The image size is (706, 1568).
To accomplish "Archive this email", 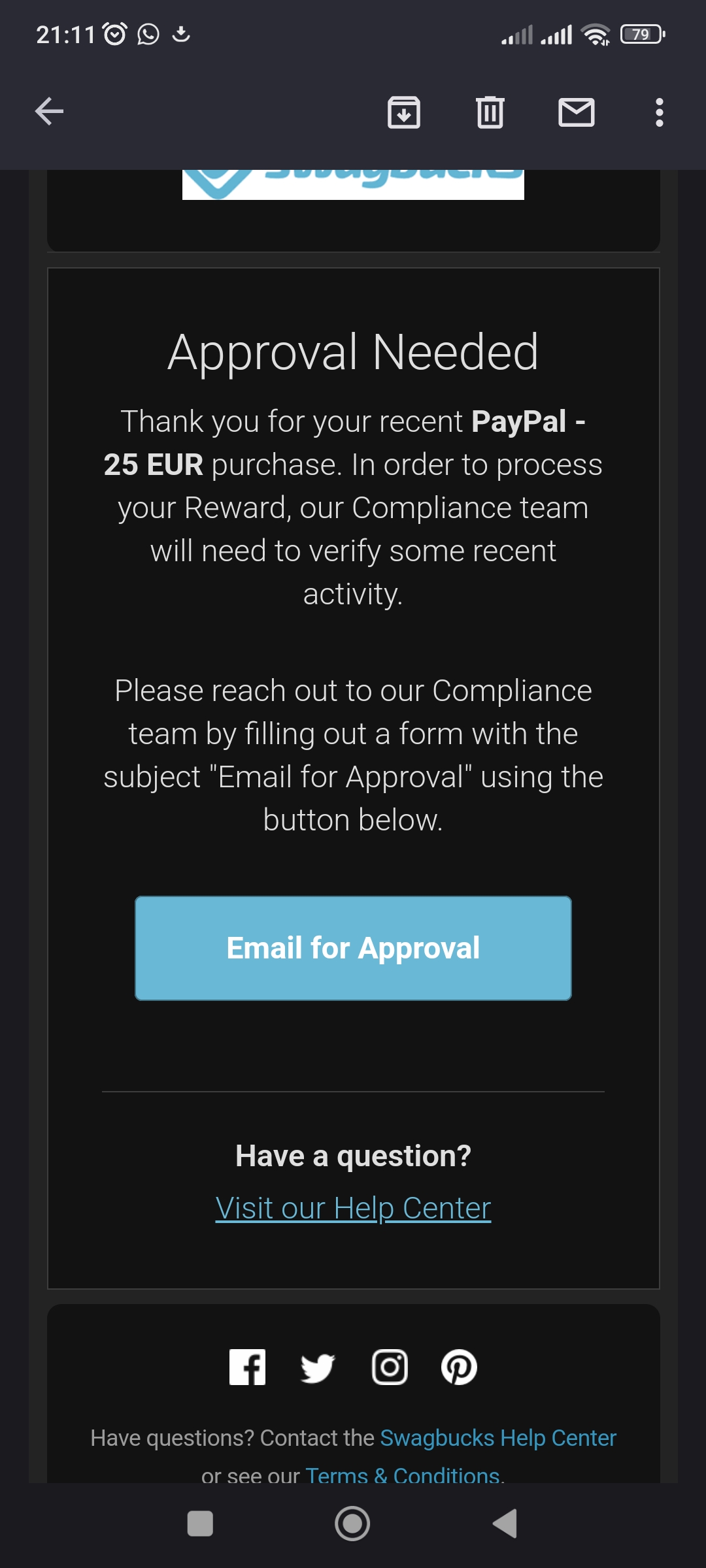I will (404, 112).
